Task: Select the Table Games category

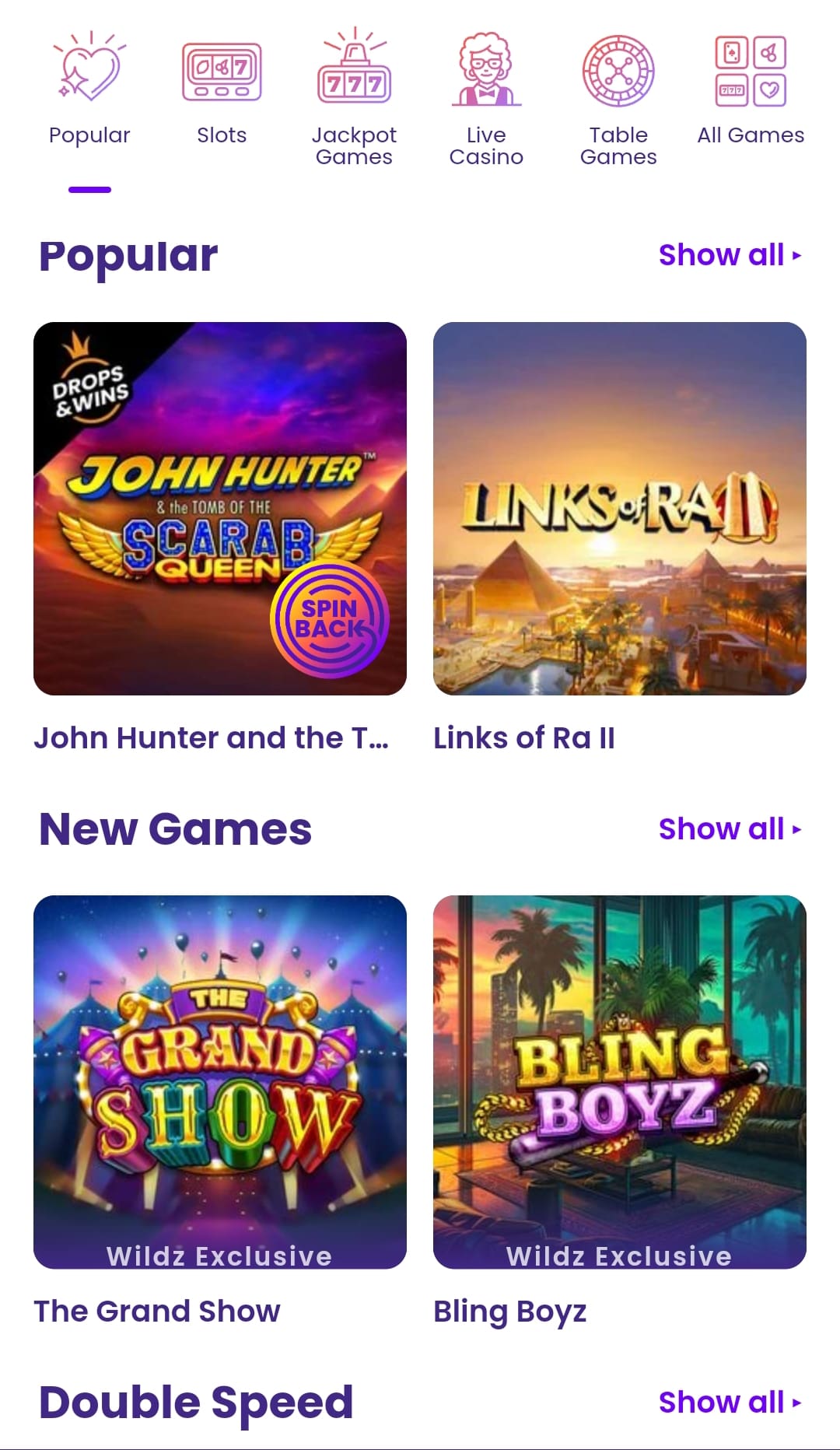Action: click(618, 97)
